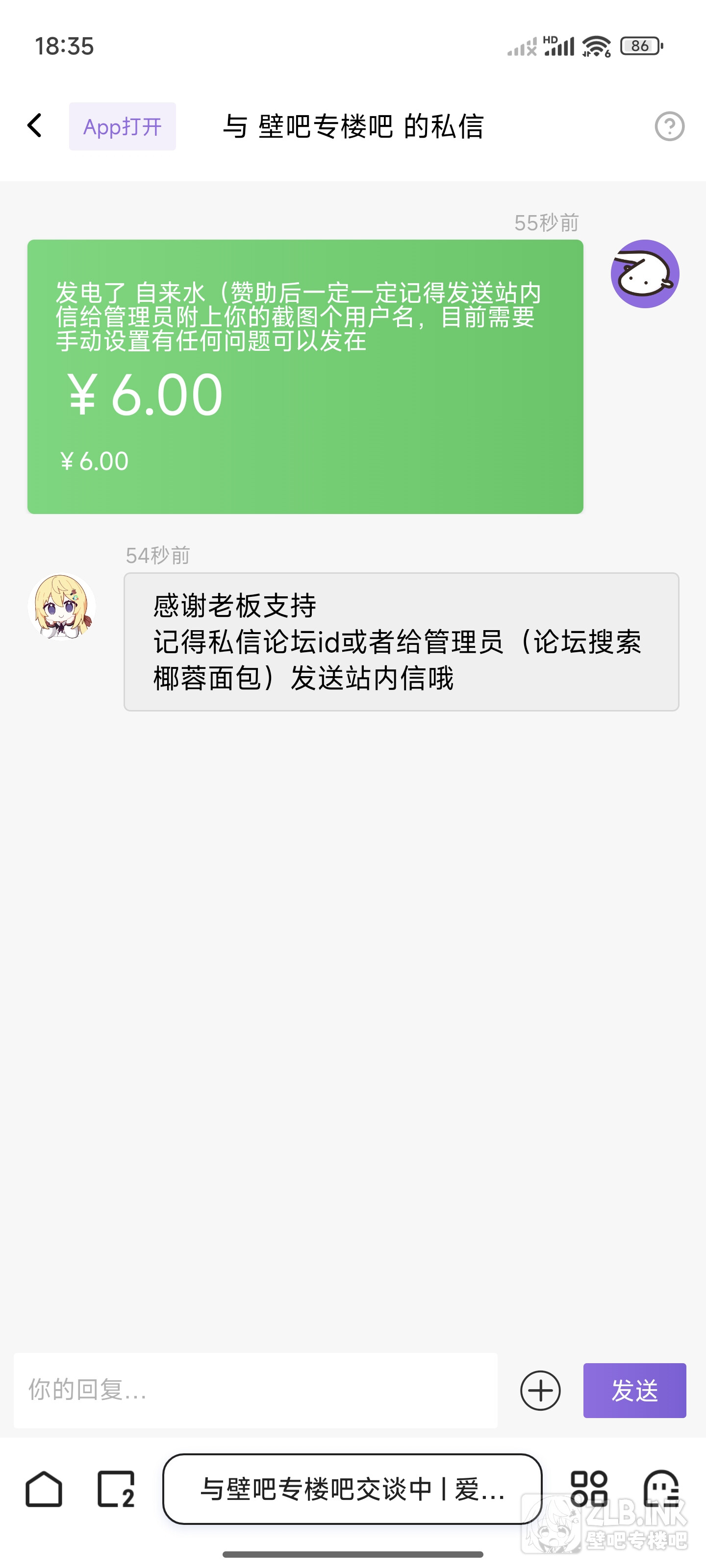Open the browser tabs switcher
This screenshot has width=706, height=1568.
(x=116, y=1489)
